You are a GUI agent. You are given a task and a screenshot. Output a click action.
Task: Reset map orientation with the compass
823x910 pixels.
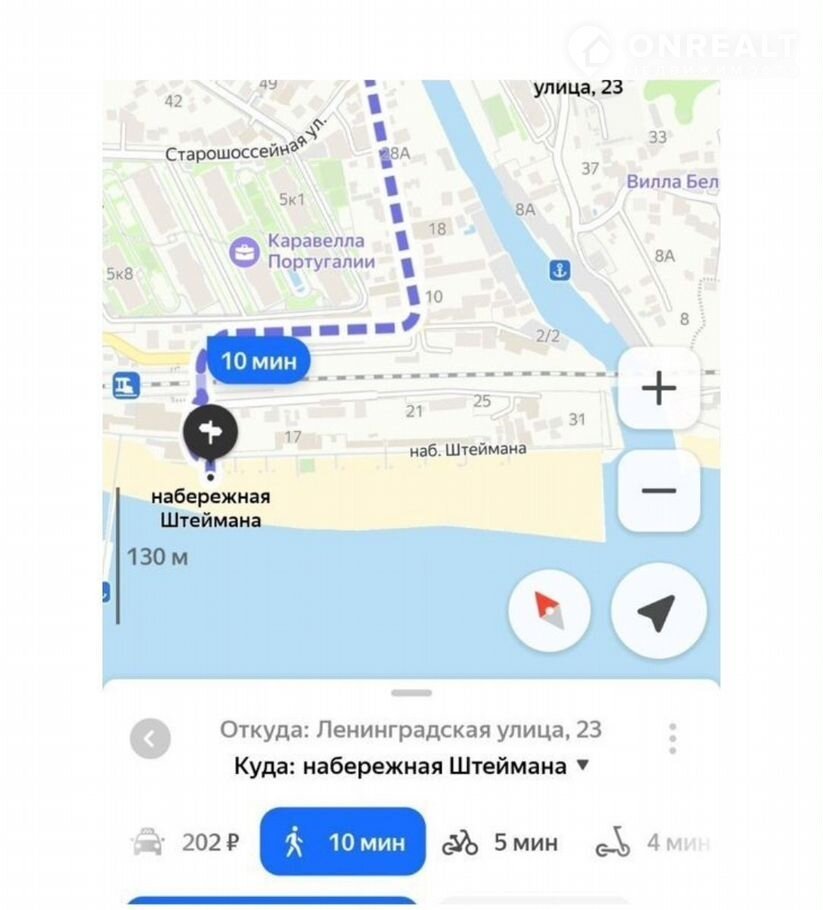549,611
